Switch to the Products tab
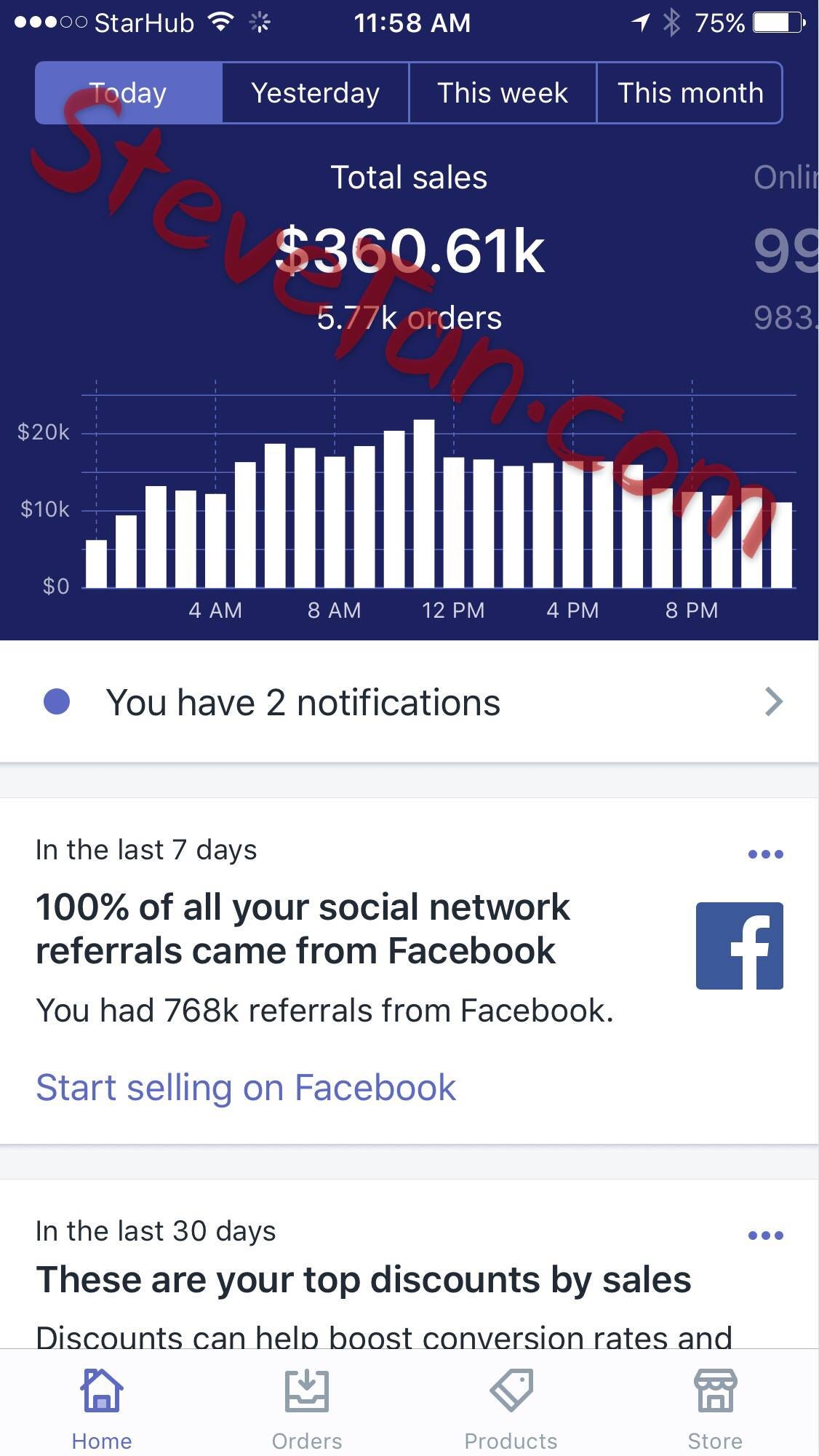819x1456 pixels. (511, 1409)
